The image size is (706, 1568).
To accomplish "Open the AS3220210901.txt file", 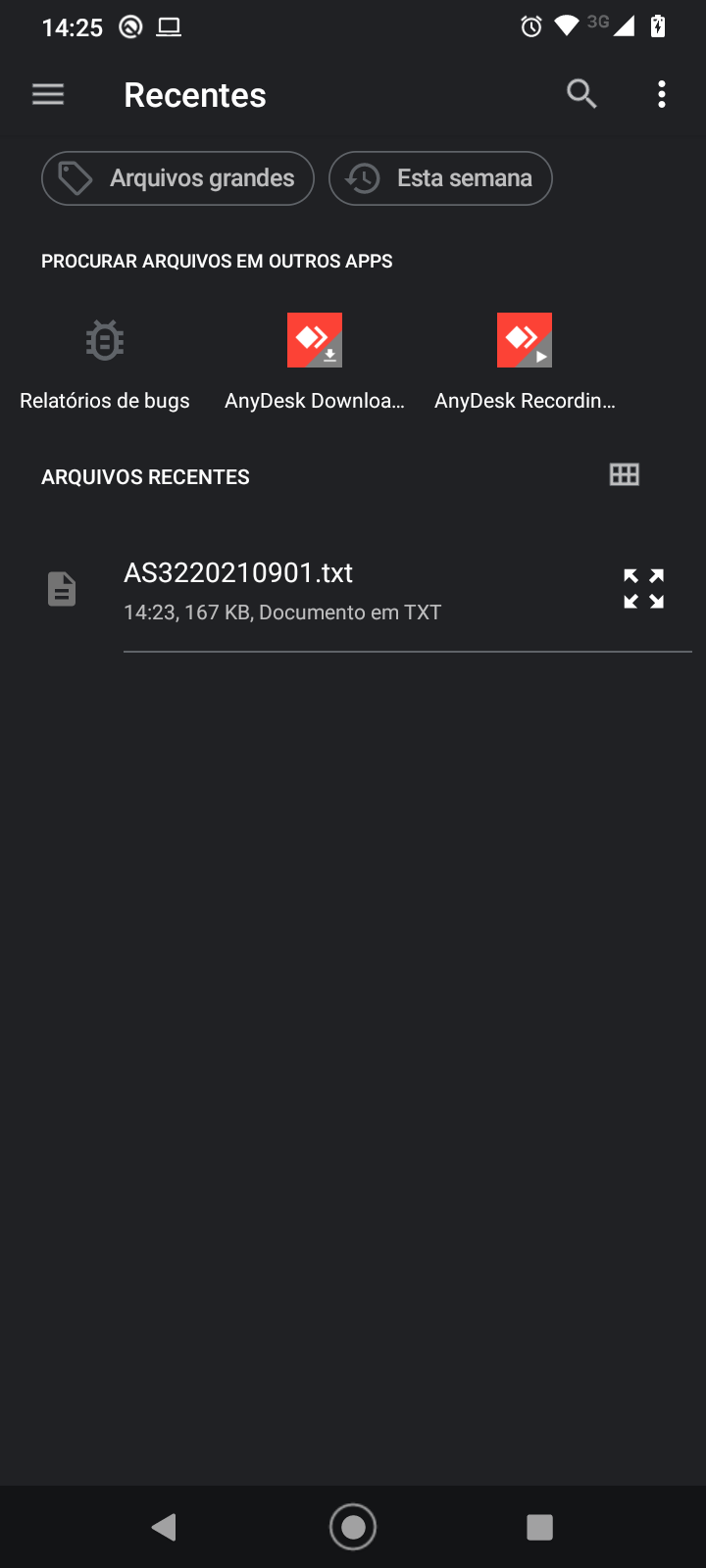I will pyautogui.click(x=294, y=590).
